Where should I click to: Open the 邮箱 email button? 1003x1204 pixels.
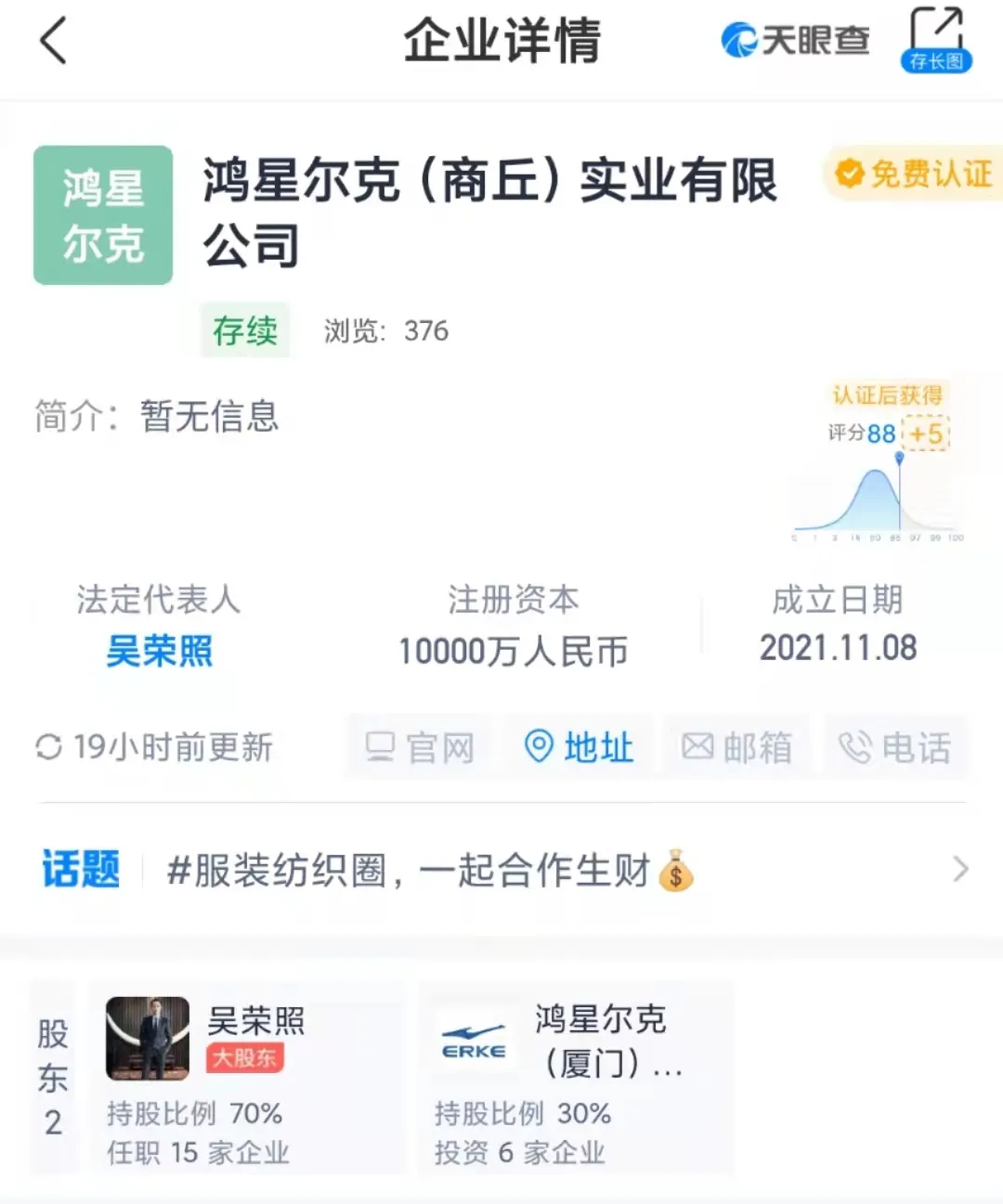[736, 747]
